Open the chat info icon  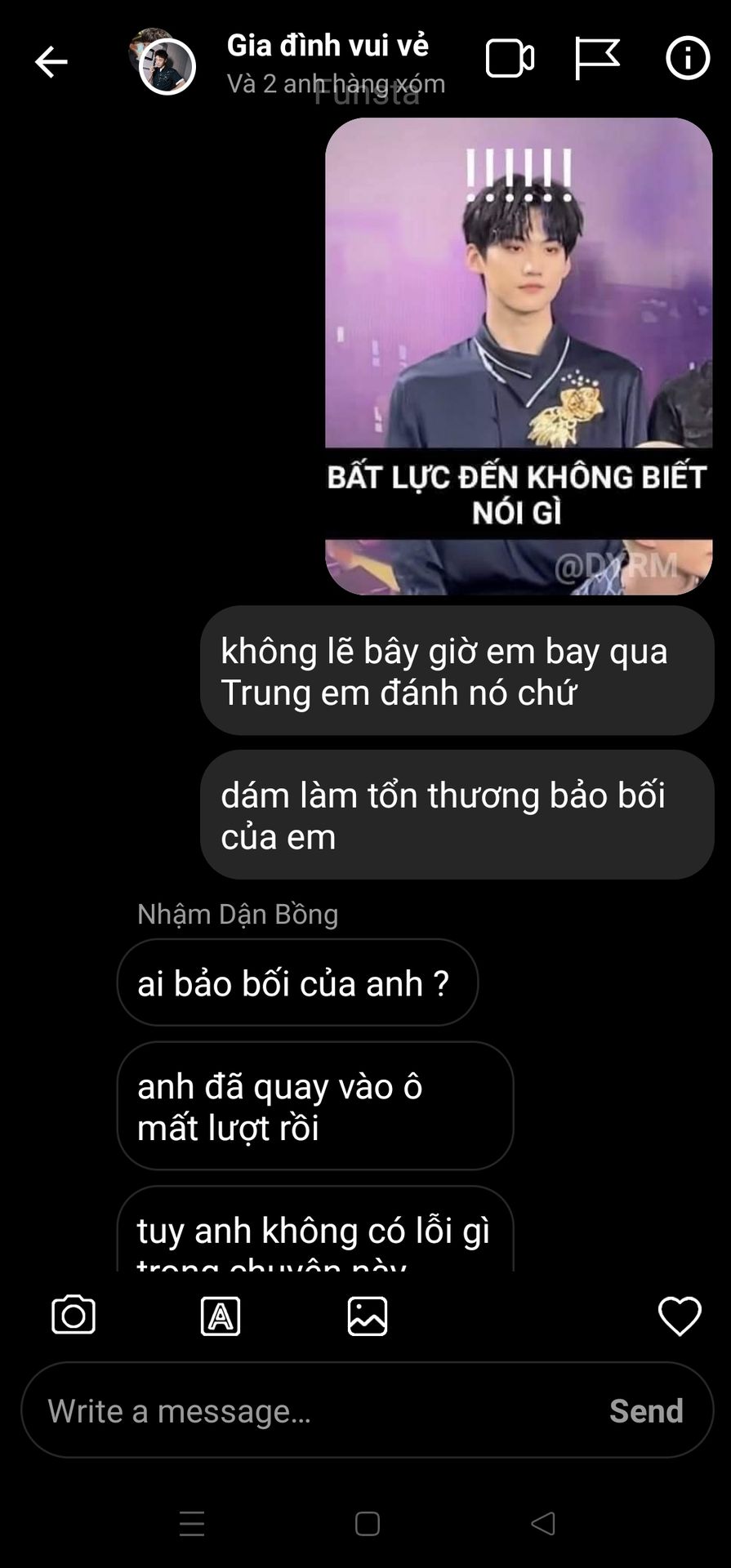click(x=688, y=59)
